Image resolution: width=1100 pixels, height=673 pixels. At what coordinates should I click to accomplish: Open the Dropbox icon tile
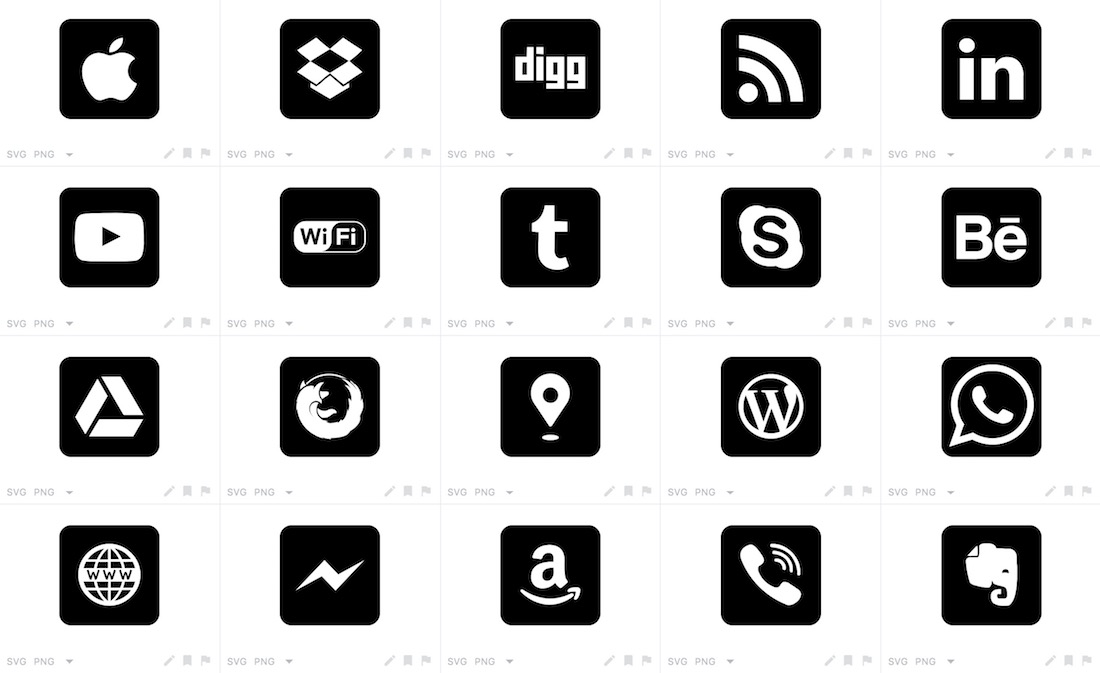pos(329,69)
